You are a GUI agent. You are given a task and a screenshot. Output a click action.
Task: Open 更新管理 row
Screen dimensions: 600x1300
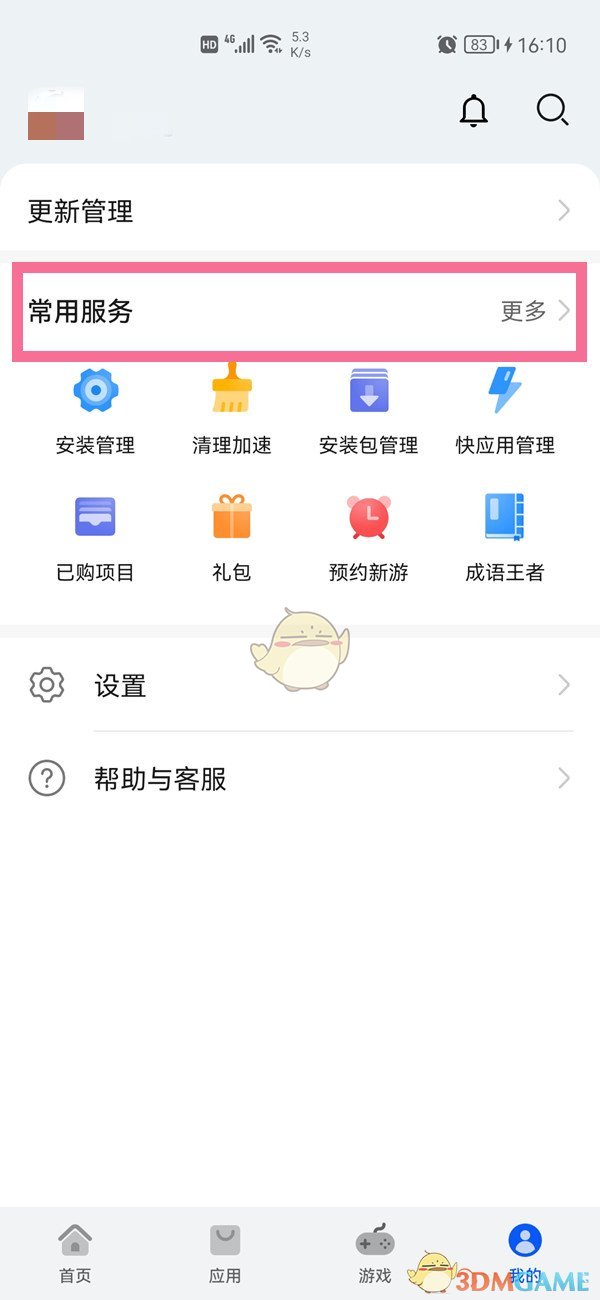pyautogui.click(x=300, y=211)
